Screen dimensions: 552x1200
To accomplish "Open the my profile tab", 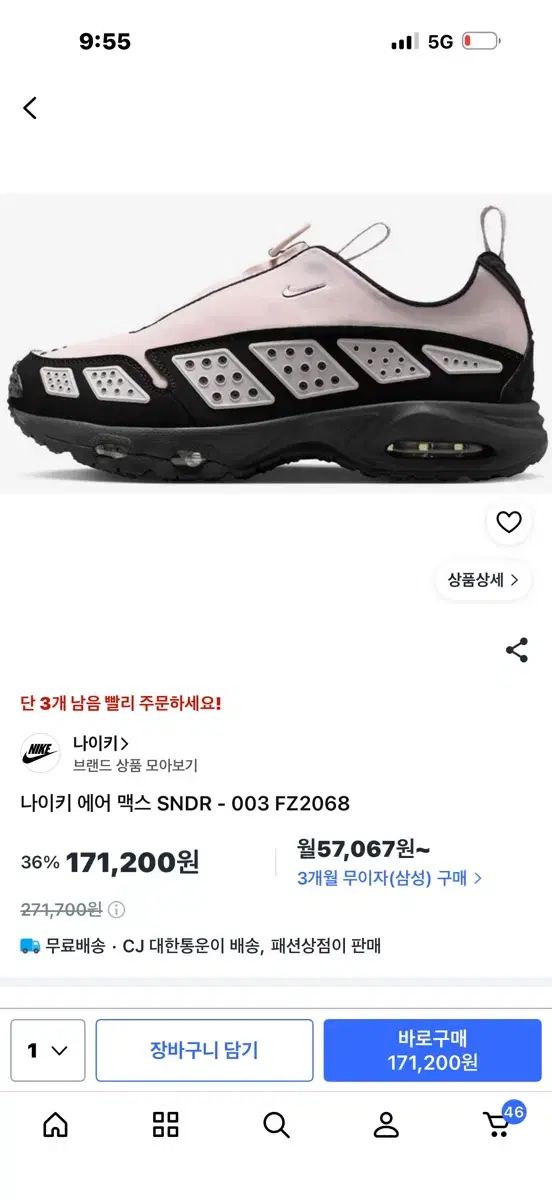I will click(x=386, y=1125).
